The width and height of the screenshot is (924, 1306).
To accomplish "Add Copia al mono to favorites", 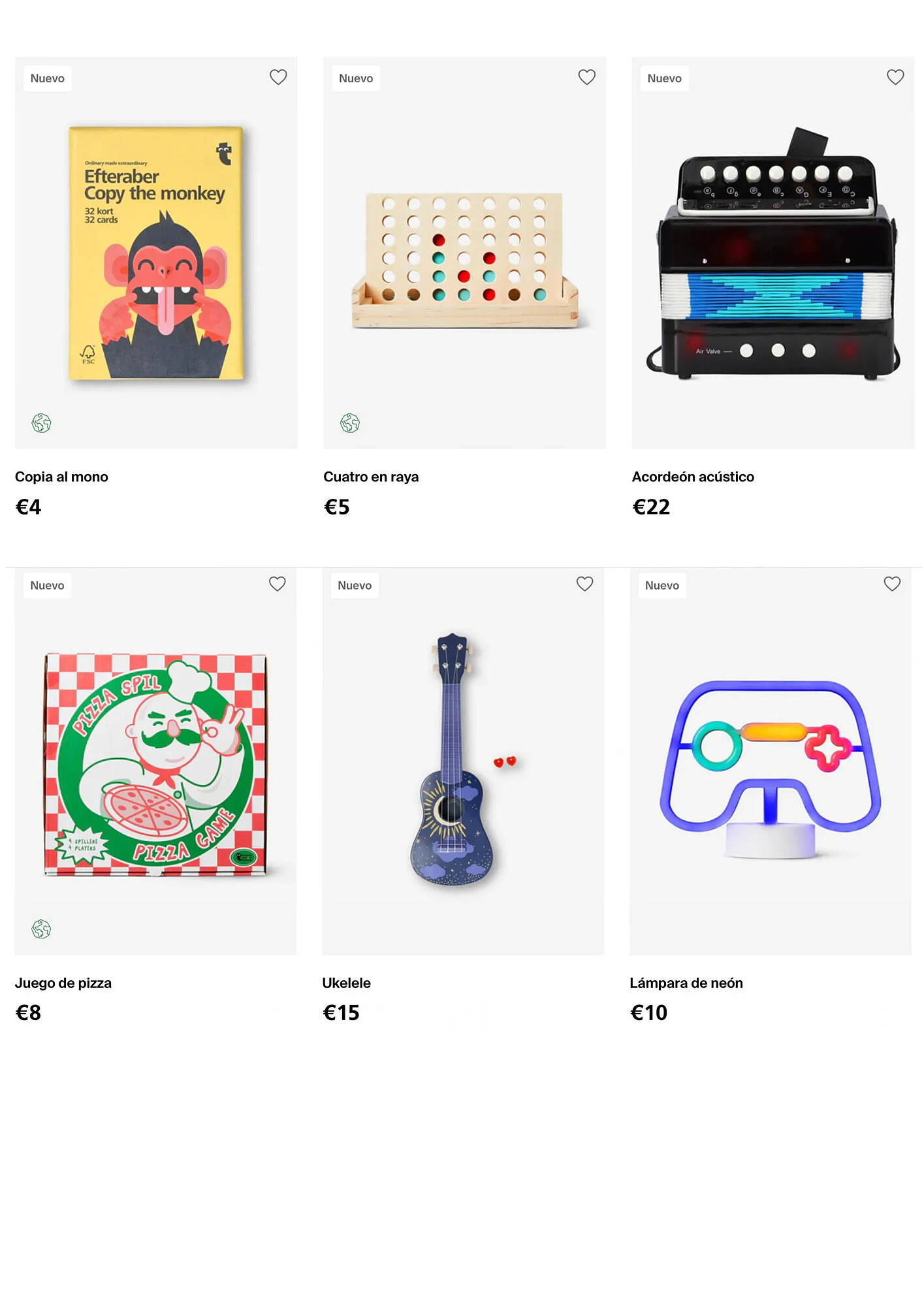I will point(278,77).
